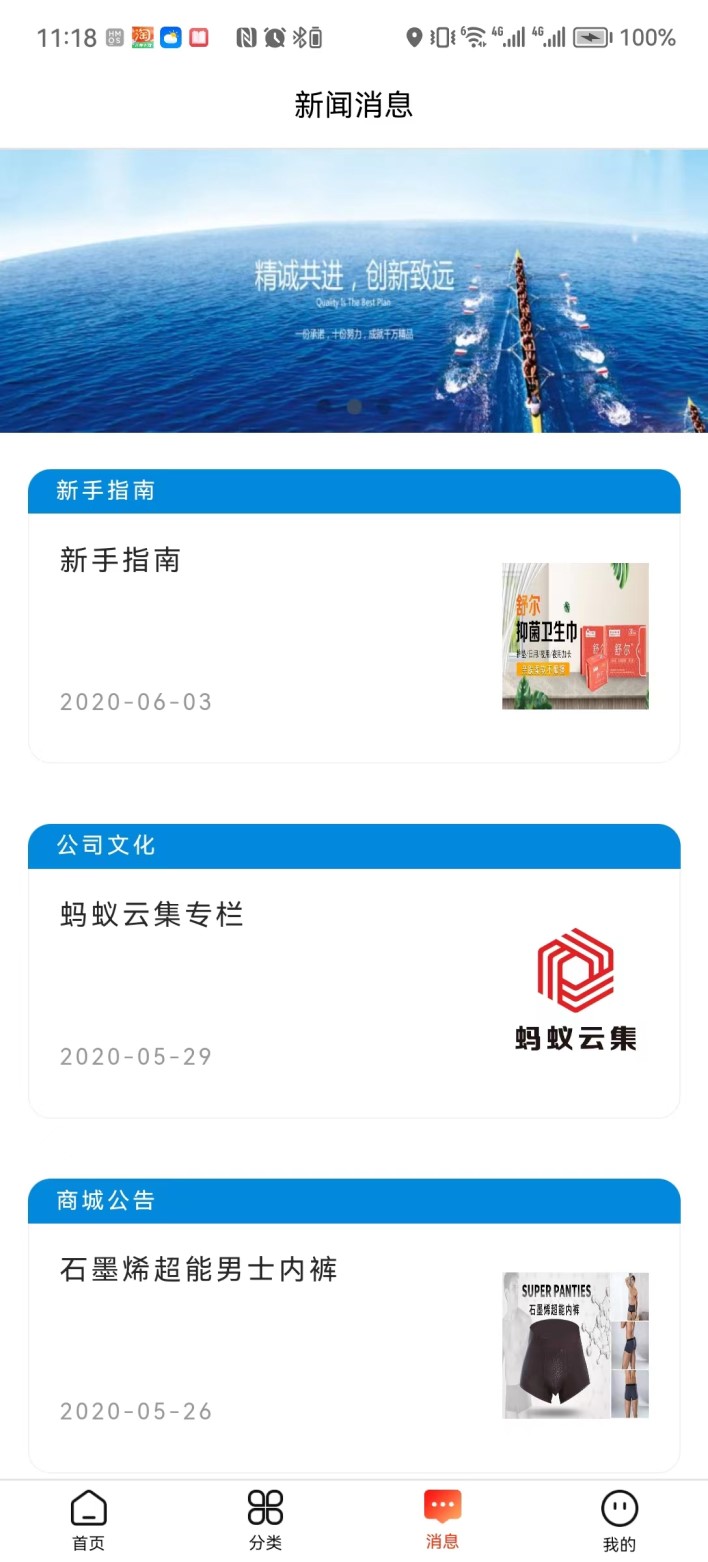This screenshot has width=708, height=1562.
Task: Switch to the 首页 tab
Action: tap(88, 1520)
